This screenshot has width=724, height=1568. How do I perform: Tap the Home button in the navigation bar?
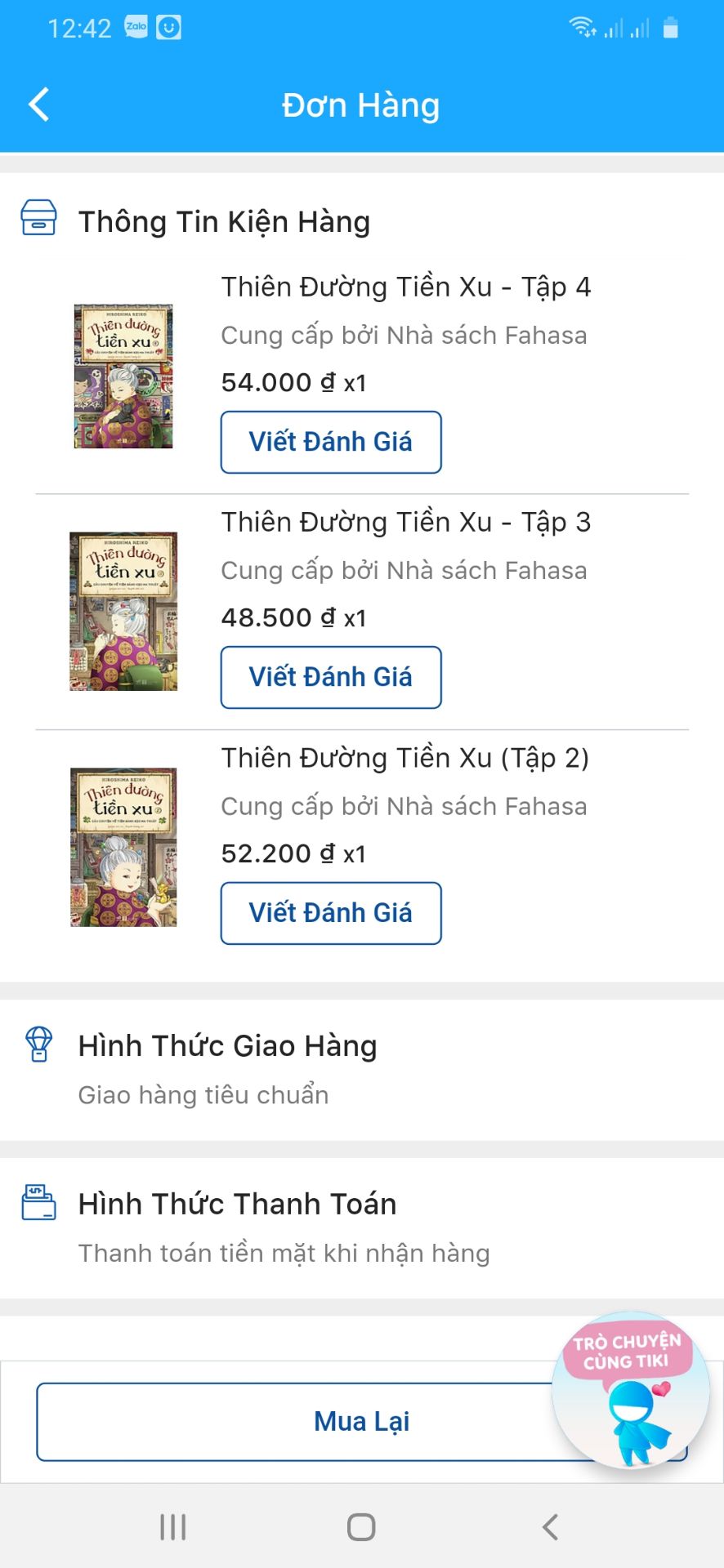[360, 1526]
